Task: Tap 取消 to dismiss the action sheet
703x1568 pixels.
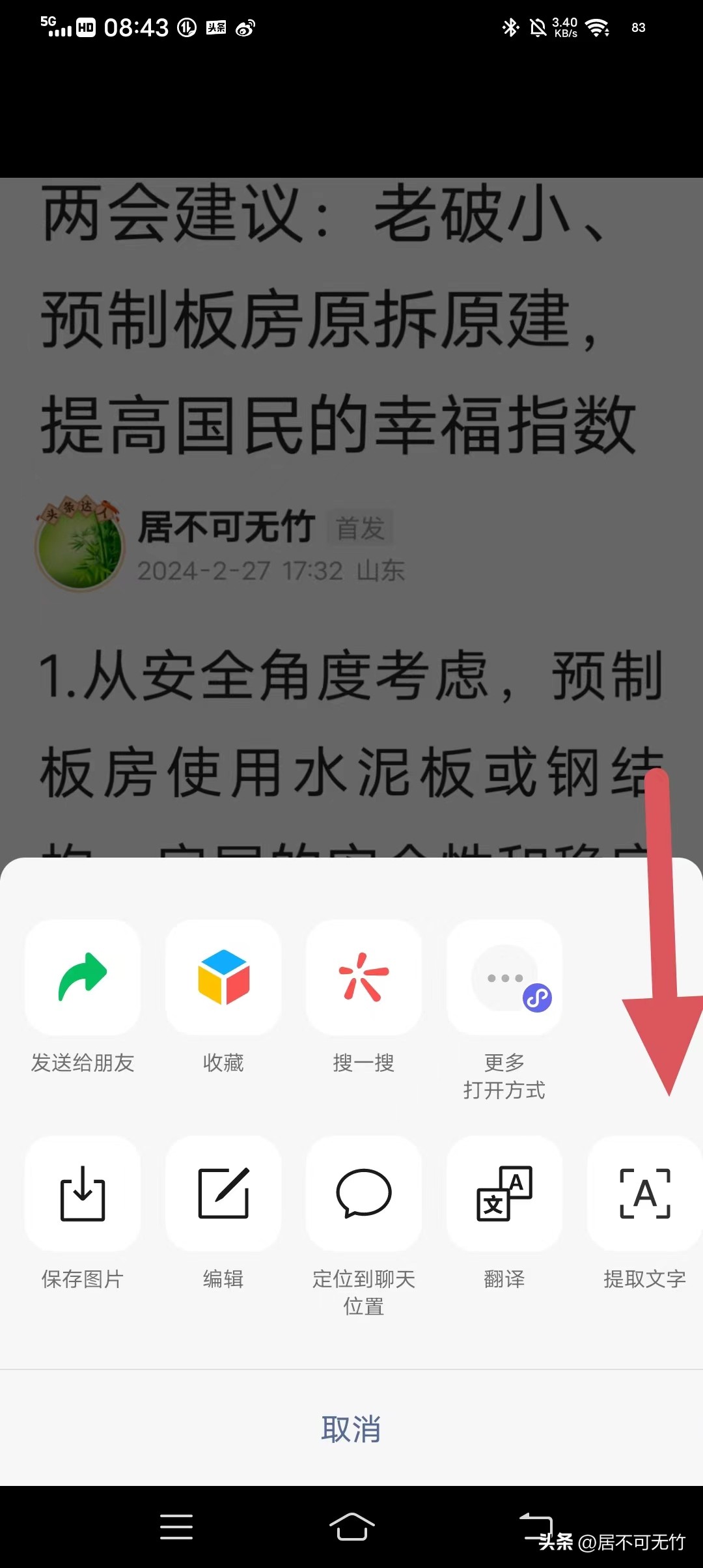Action: 351,1429
